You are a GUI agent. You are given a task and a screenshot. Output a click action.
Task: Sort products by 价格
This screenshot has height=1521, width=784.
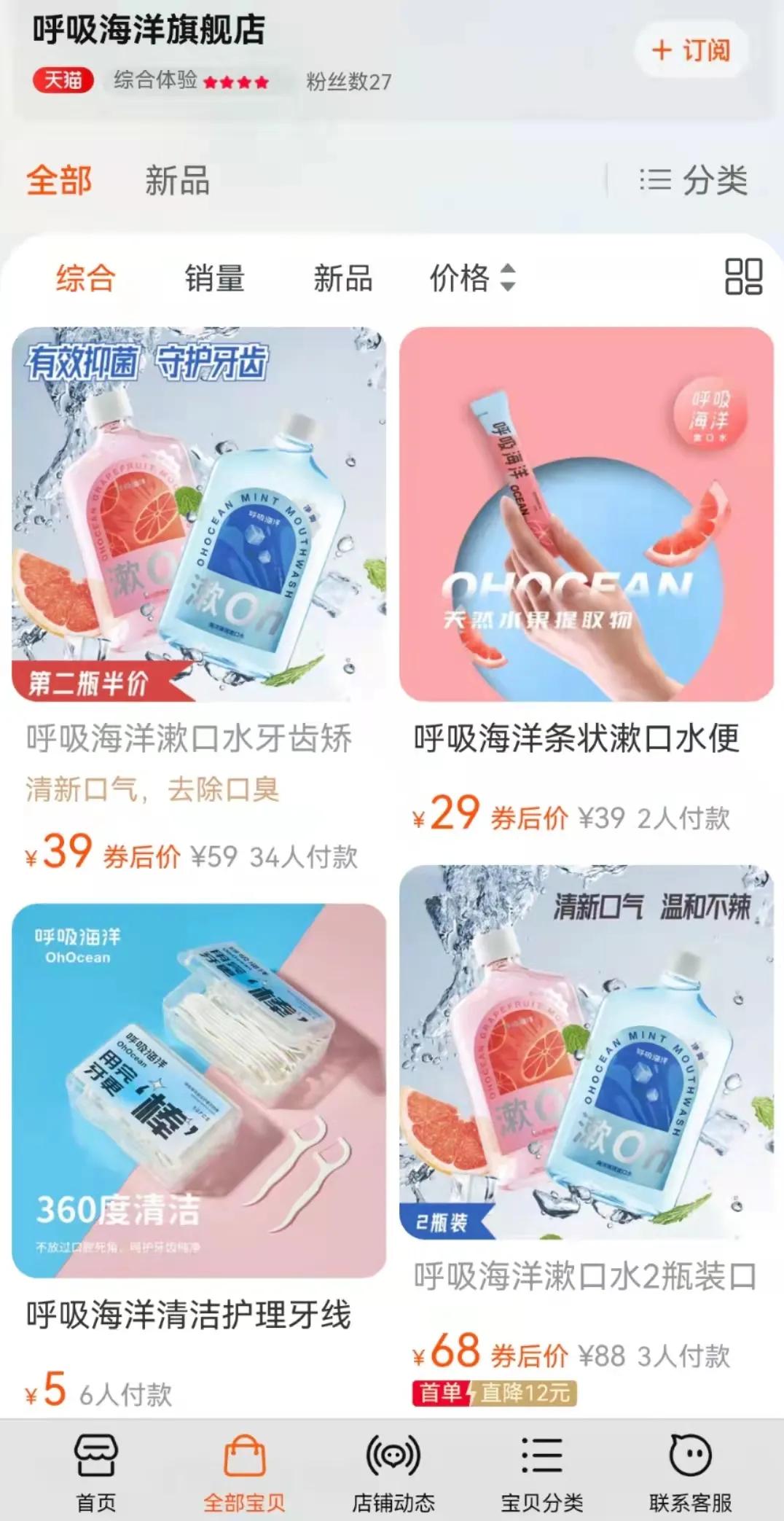click(x=471, y=278)
